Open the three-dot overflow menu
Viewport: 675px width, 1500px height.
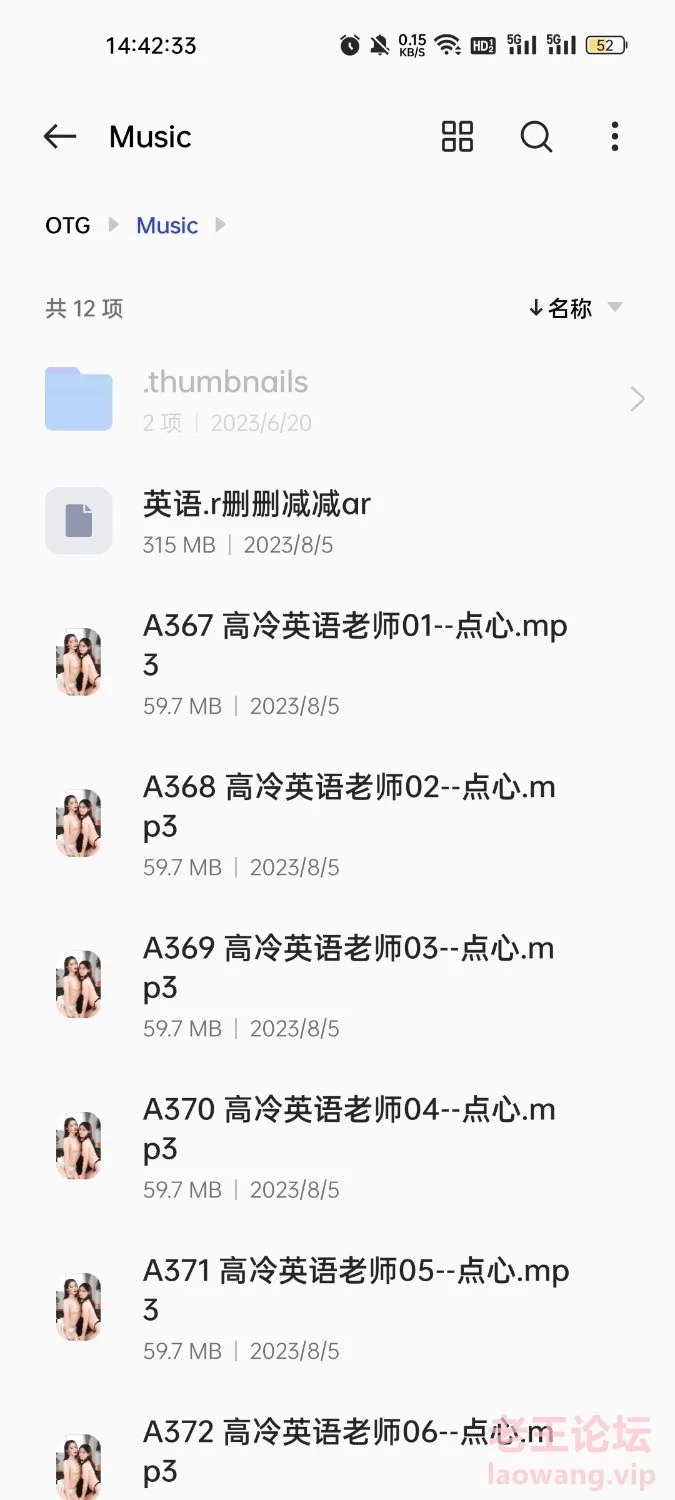pyautogui.click(x=614, y=137)
